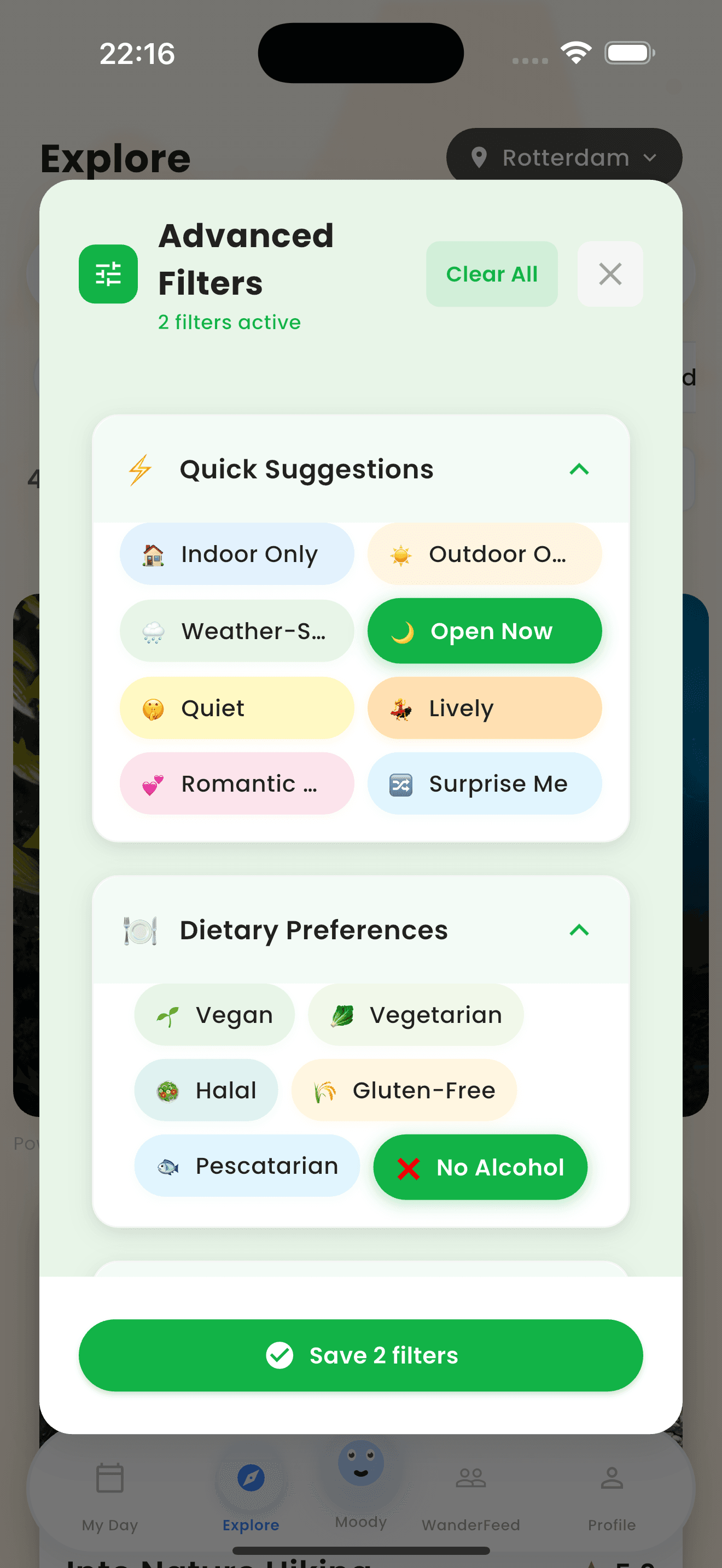The height and width of the screenshot is (1568, 722).
Task: Enable the Vegan dietary preference
Action: (214, 1015)
